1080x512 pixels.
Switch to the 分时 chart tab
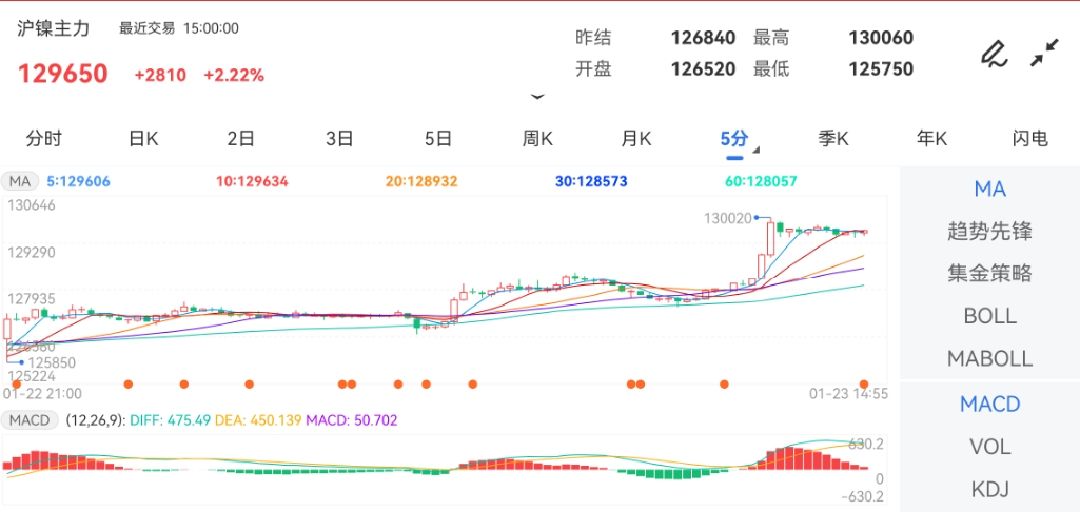pyautogui.click(x=44, y=139)
